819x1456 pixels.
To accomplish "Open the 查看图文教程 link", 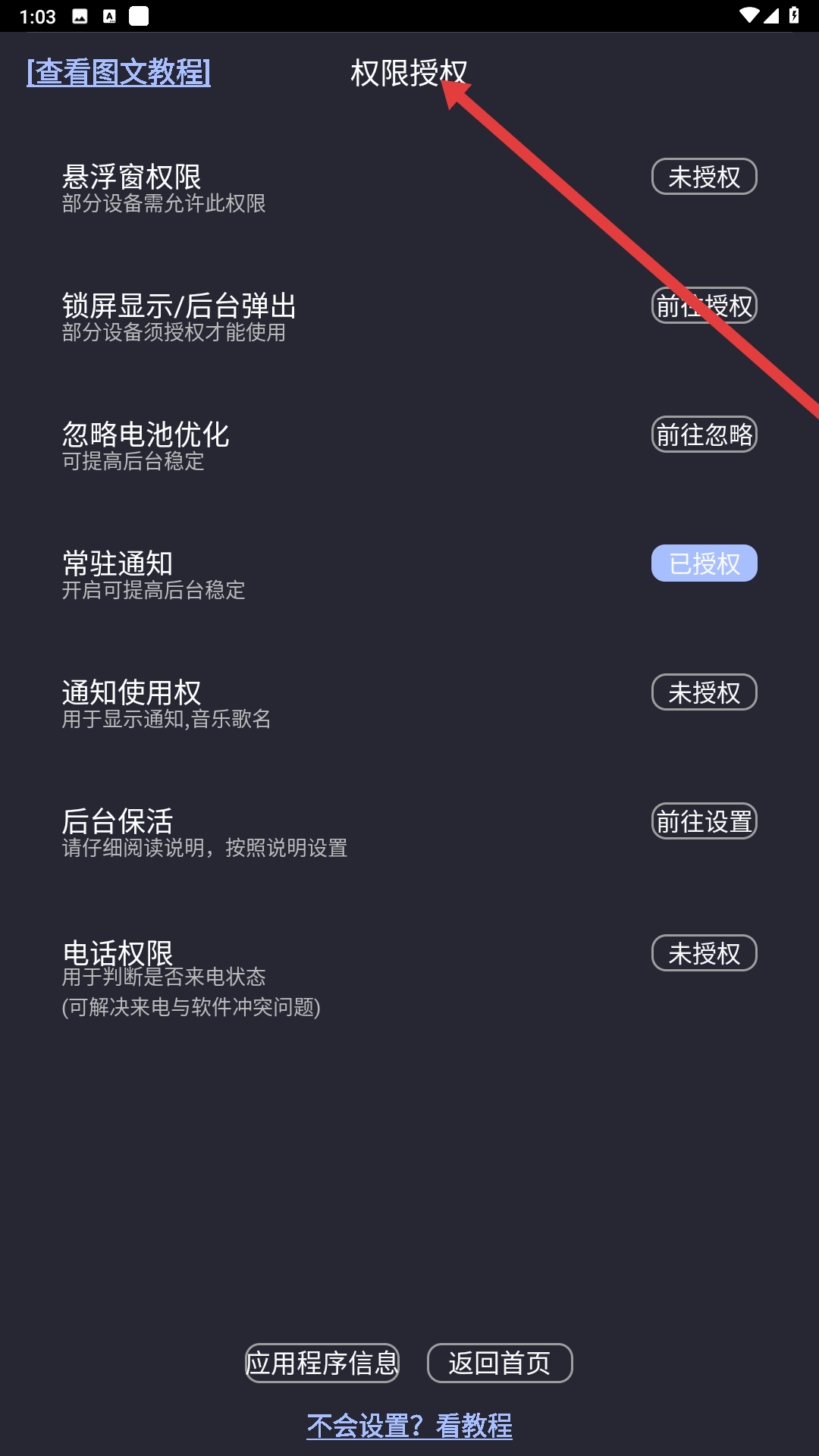I will pos(118,72).
